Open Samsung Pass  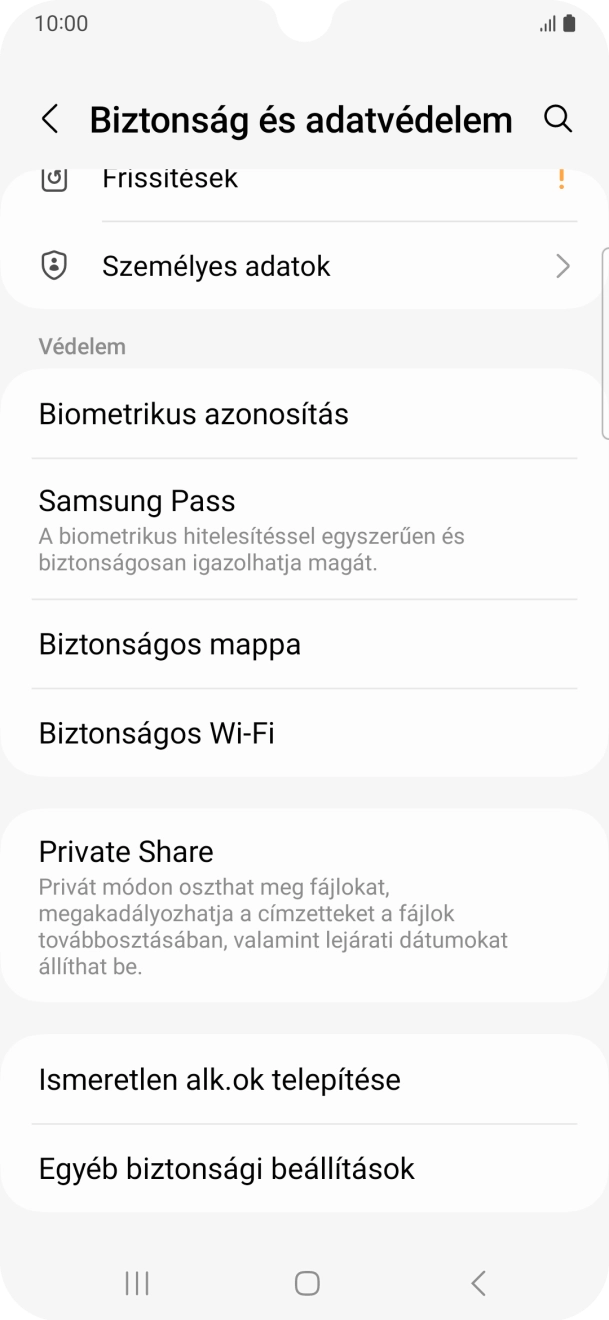(304, 530)
